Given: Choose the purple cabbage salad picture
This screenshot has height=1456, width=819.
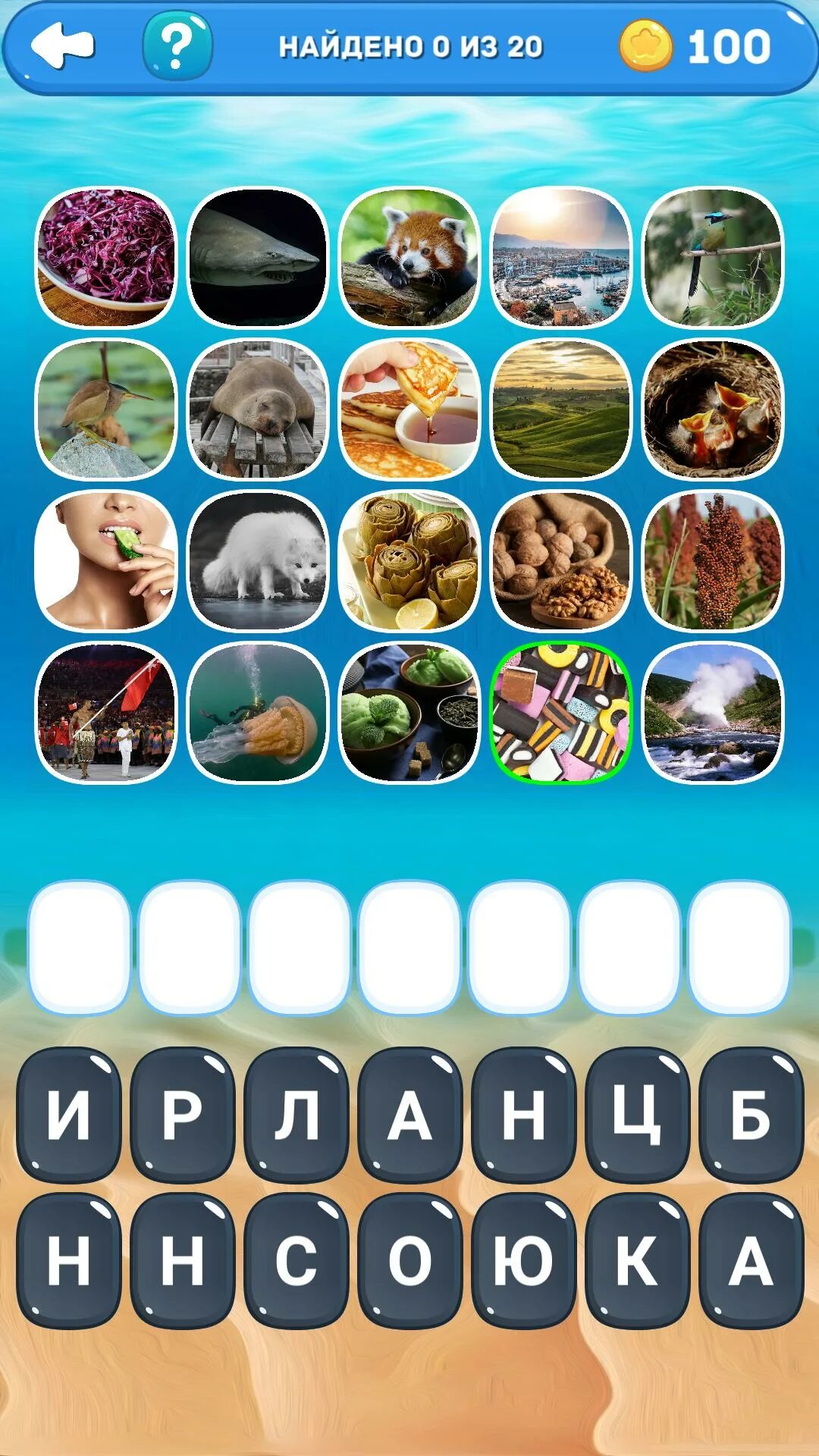Looking at the screenshot, I should point(106,258).
